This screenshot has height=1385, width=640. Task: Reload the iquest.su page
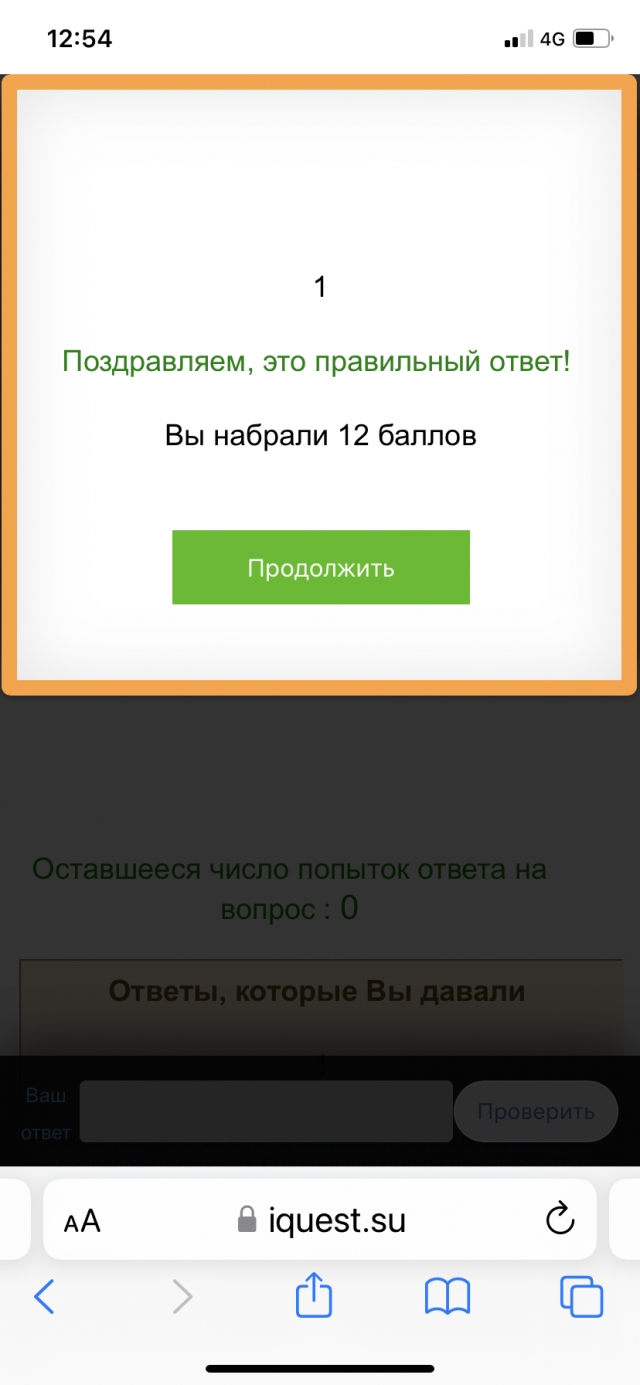click(559, 1219)
